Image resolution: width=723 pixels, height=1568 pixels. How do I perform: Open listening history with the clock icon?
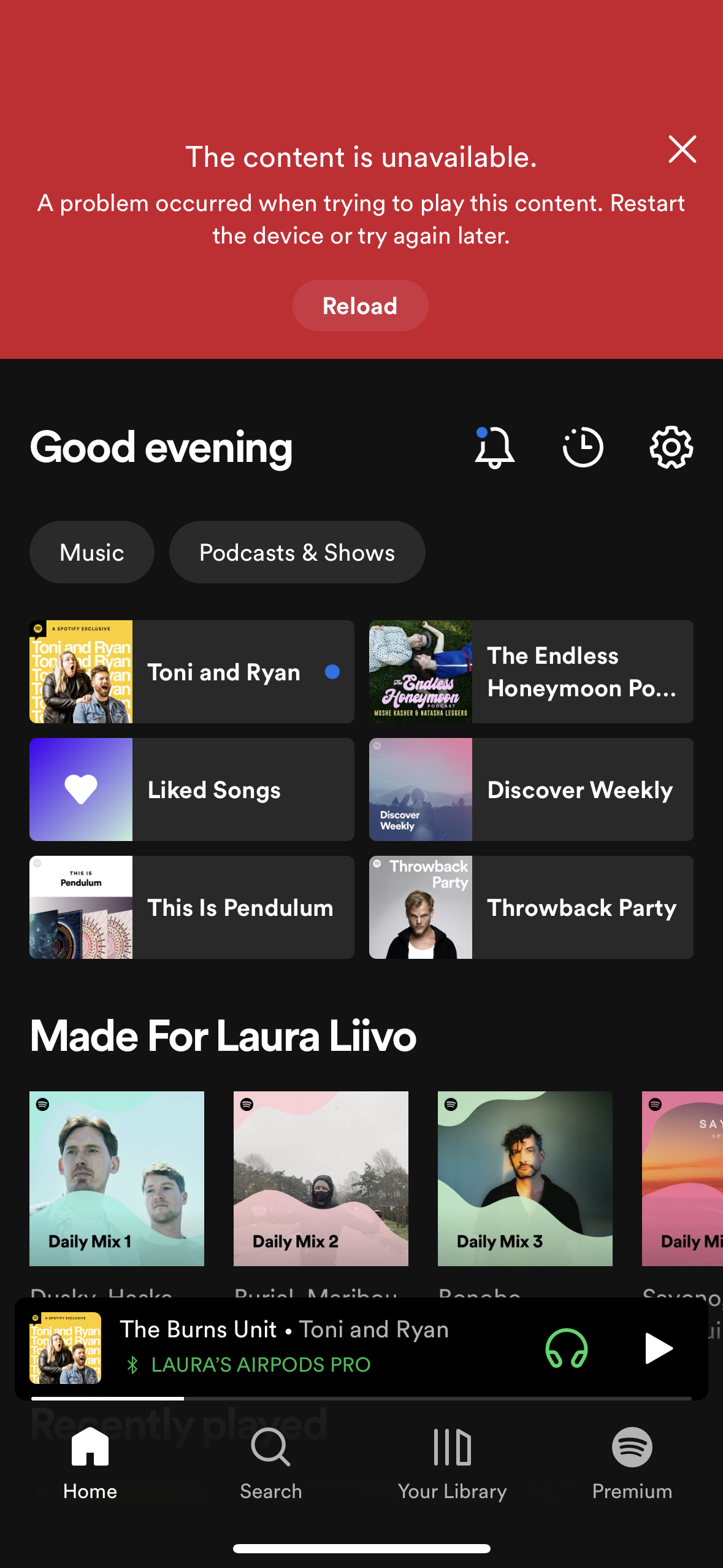582,447
